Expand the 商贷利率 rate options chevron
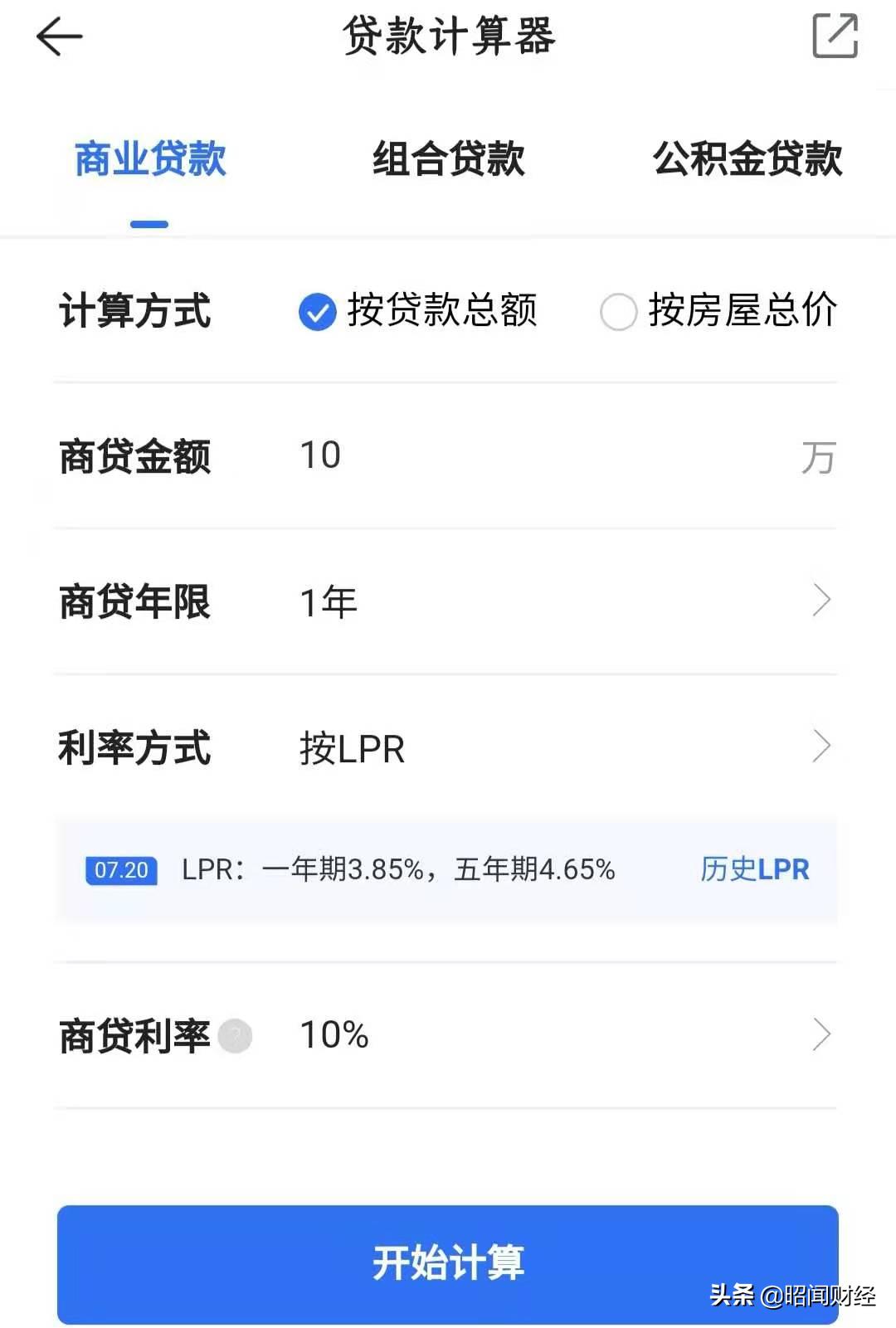This screenshot has height=1328, width=896. [x=820, y=1034]
